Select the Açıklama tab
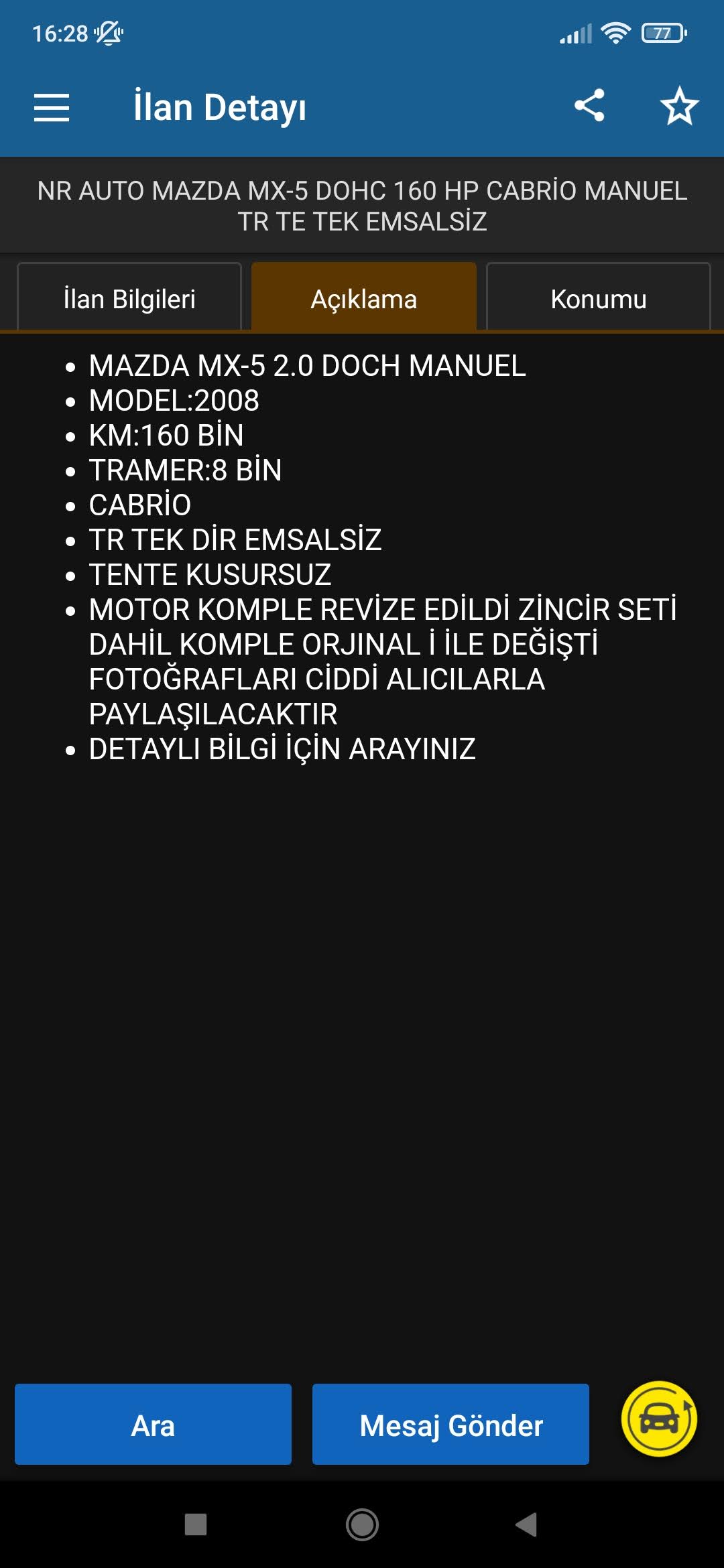 (364, 298)
